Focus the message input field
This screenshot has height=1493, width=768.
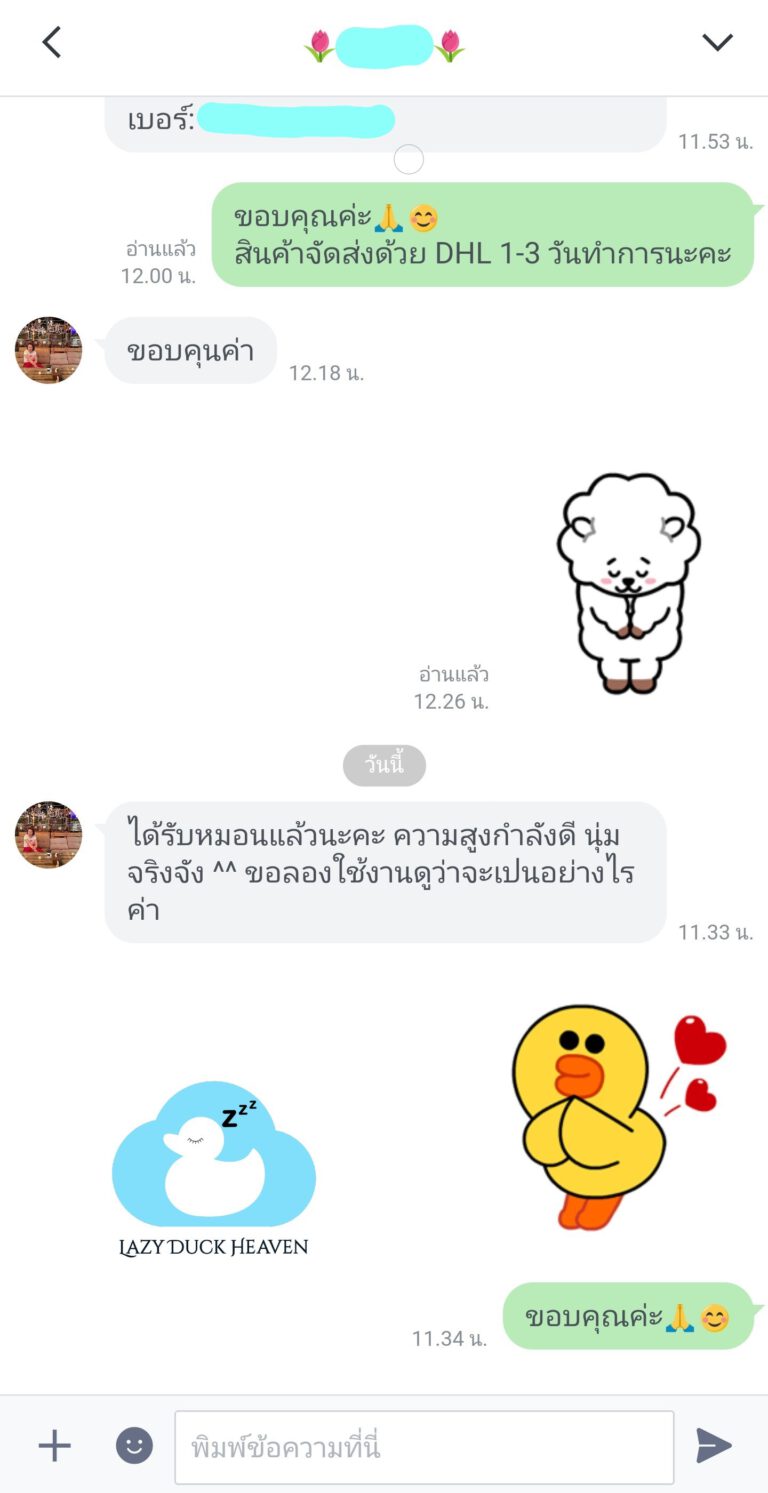click(424, 1447)
